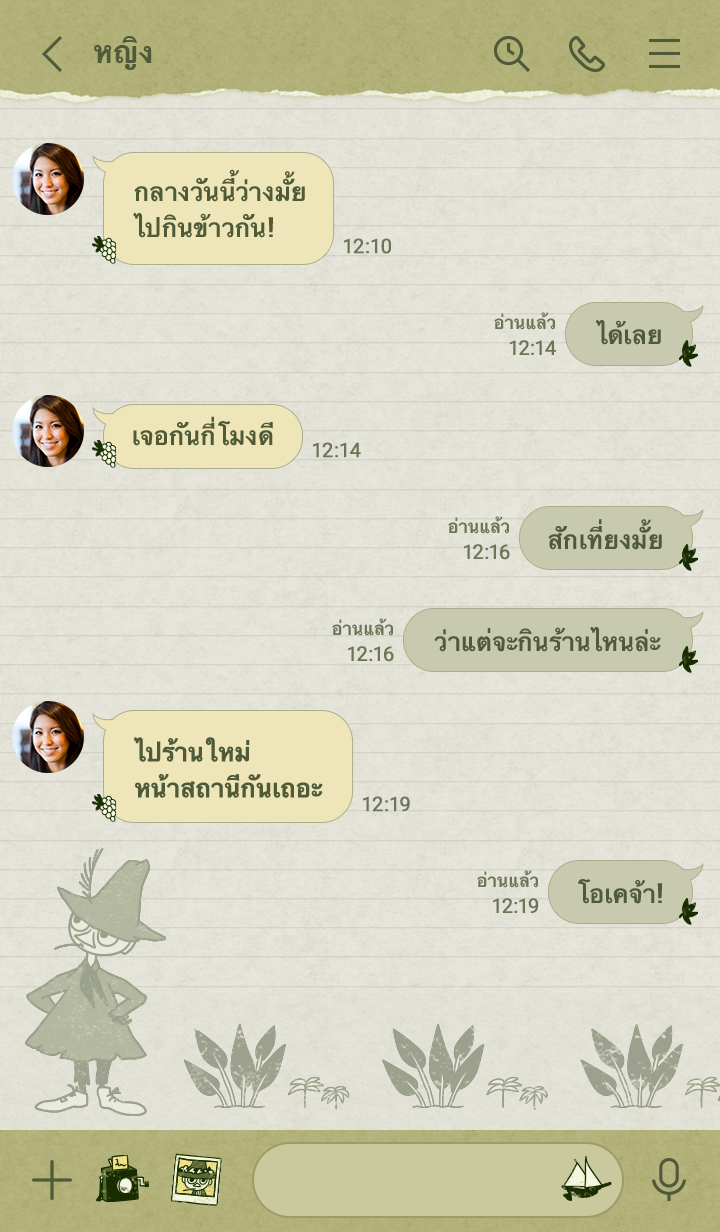
Task: Focus the message input field
Action: (405, 1181)
